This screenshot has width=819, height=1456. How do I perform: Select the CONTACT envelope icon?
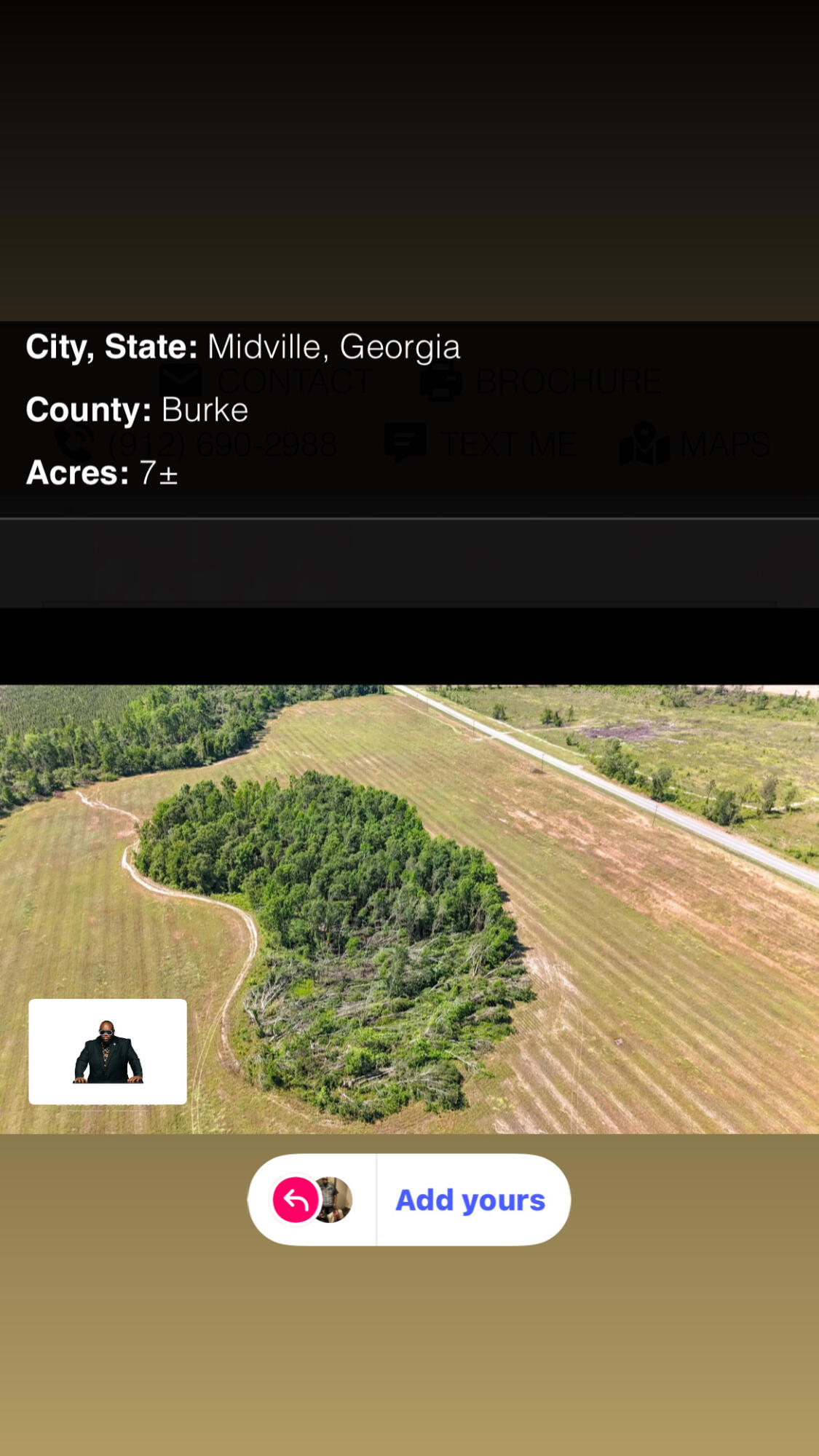click(181, 380)
